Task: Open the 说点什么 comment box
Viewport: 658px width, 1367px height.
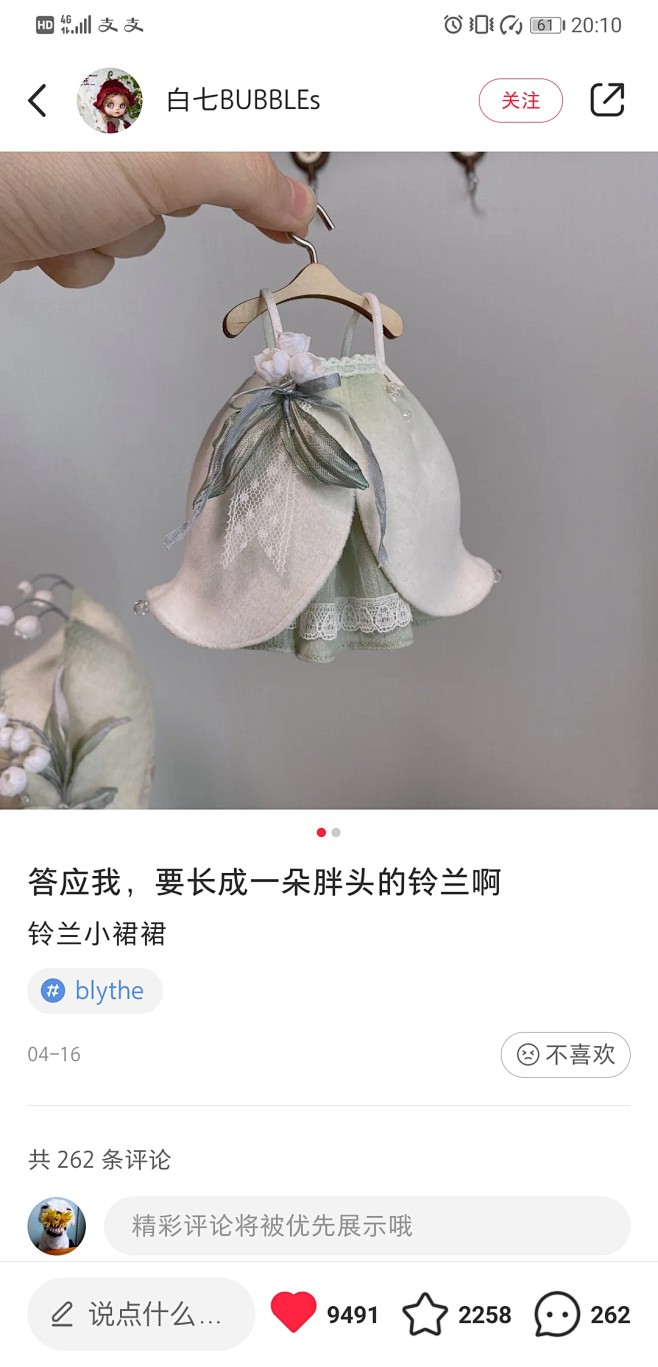Action: (x=141, y=1314)
